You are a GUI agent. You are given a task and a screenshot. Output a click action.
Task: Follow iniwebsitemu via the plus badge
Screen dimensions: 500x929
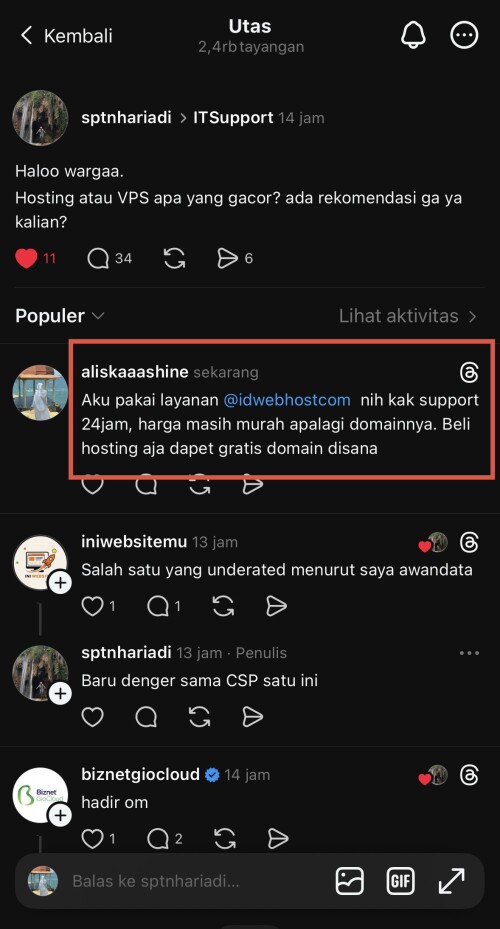tap(60, 583)
